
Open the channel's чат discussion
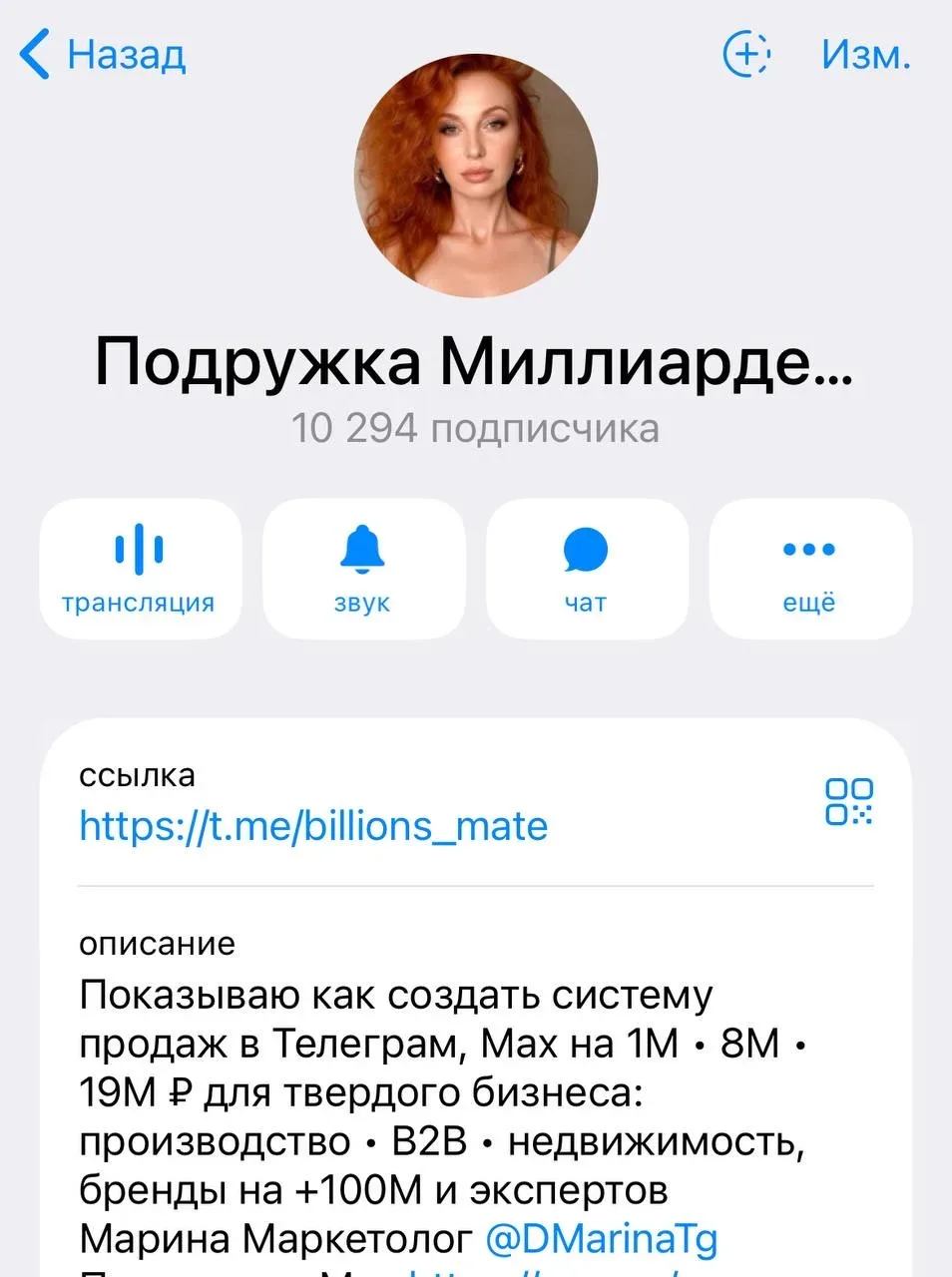pos(586,569)
